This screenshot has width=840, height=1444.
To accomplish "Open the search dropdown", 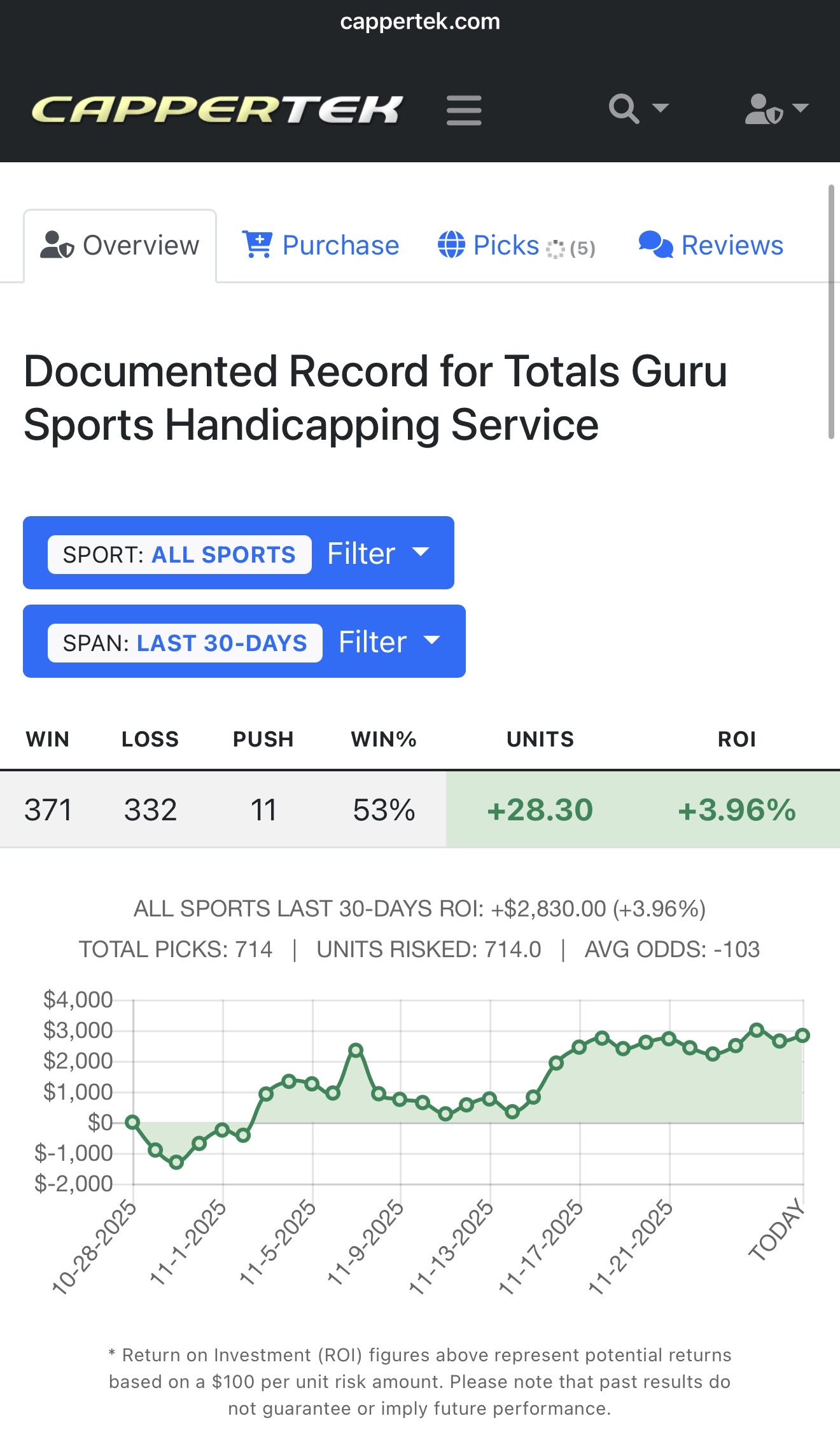I will point(638,109).
